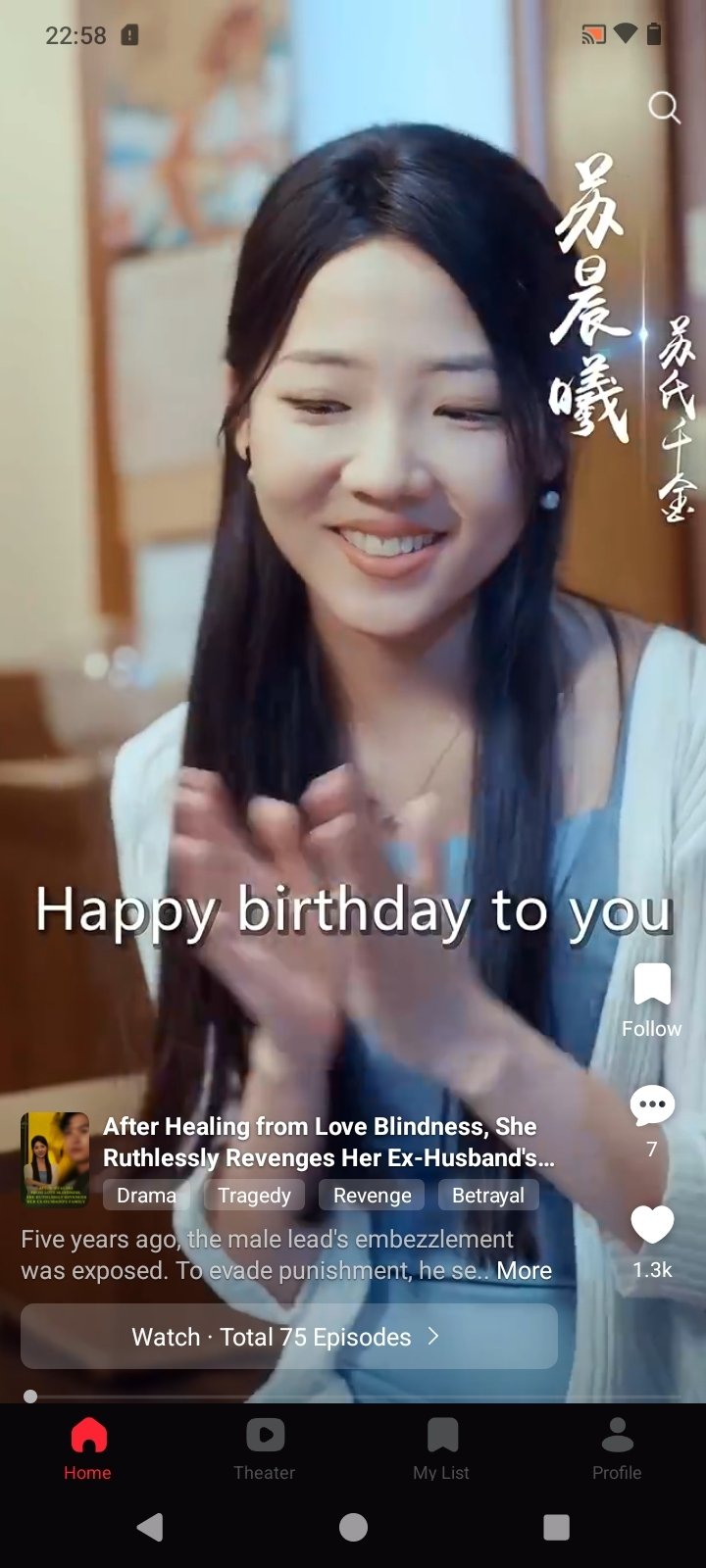Image resolution: width=706 pixels, height=1568 pixels.
Task: Expand the description with More
Action: 524,1270
